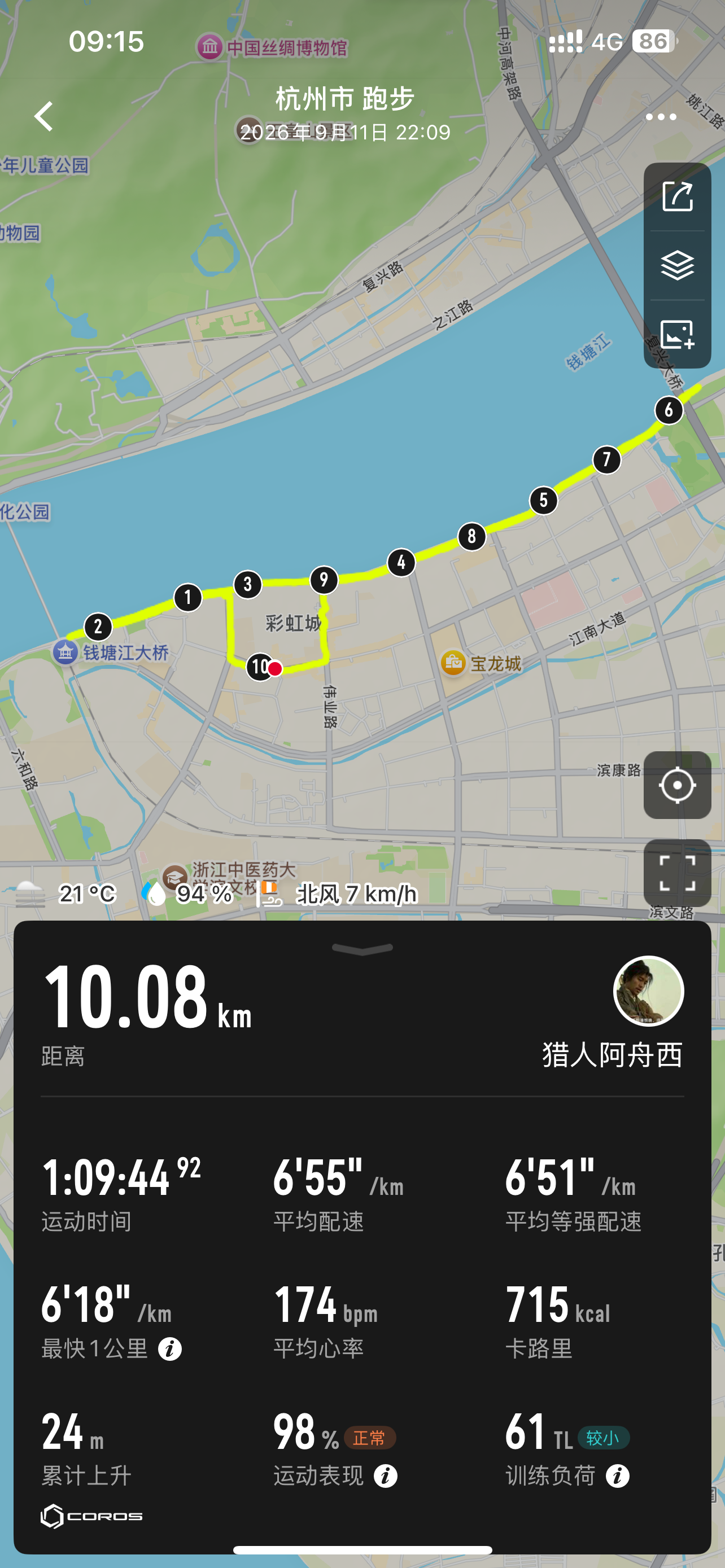Go back using the top-left arrow
The height and width of the screenshot is (1568, 725).
(44, 116)
